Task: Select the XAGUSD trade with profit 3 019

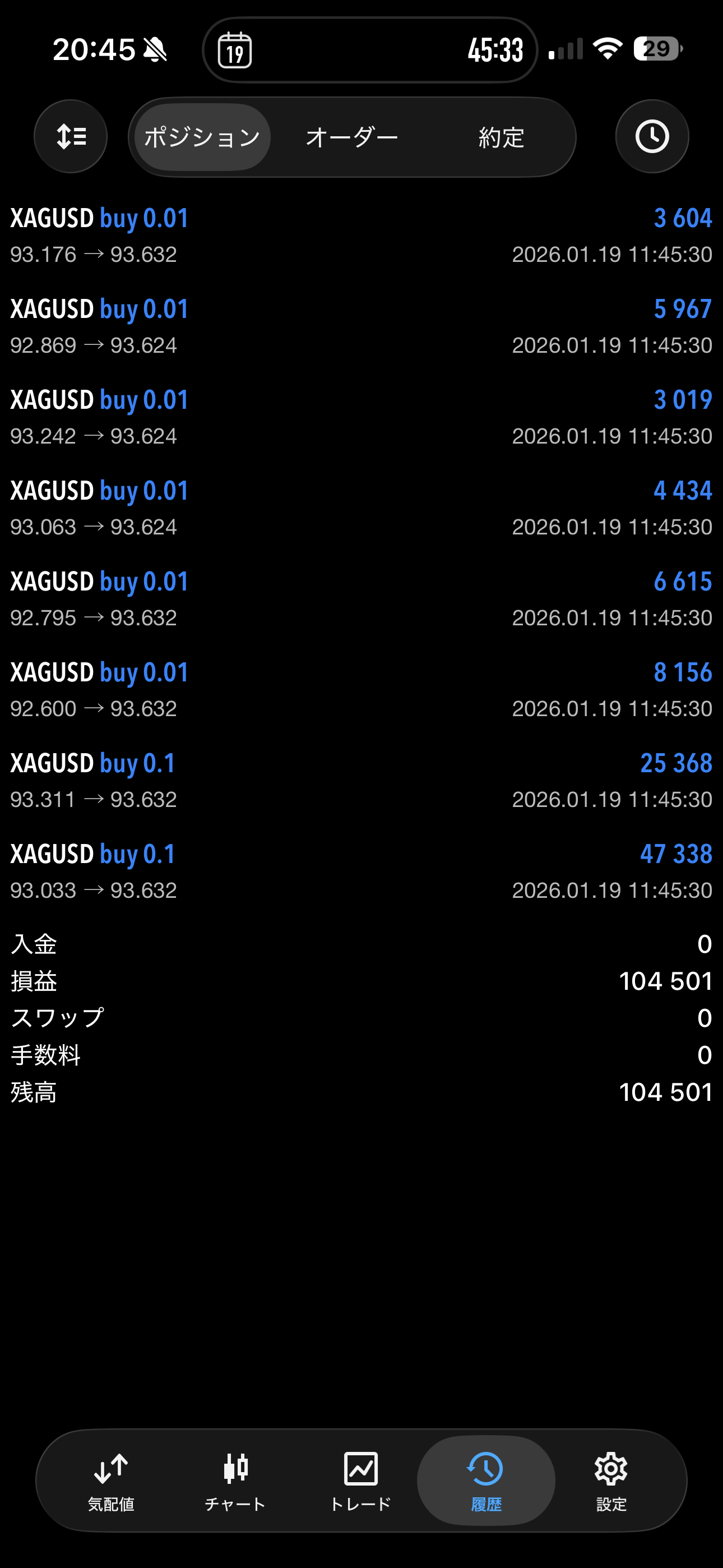Action: [x=361, y=417]
